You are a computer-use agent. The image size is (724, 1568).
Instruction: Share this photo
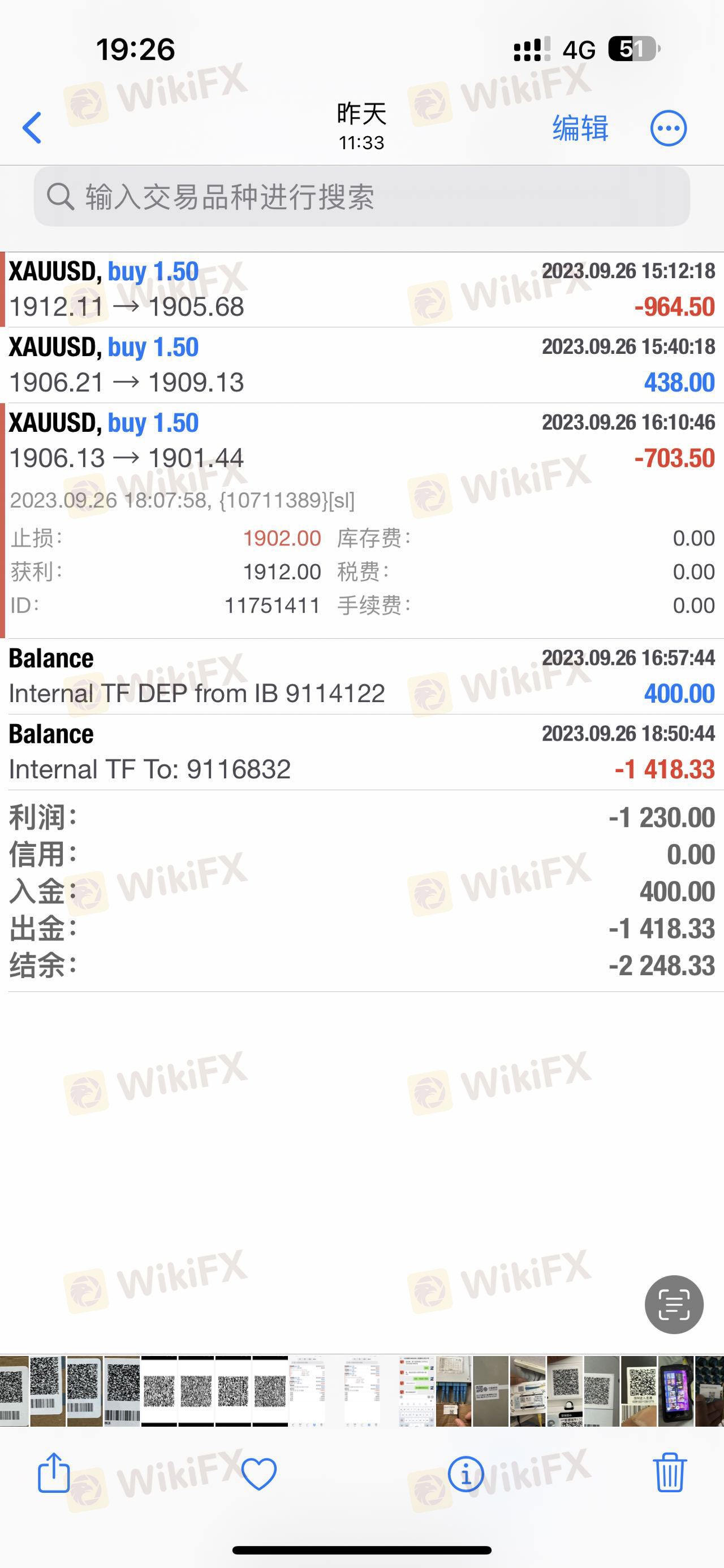pos(54,1472)
